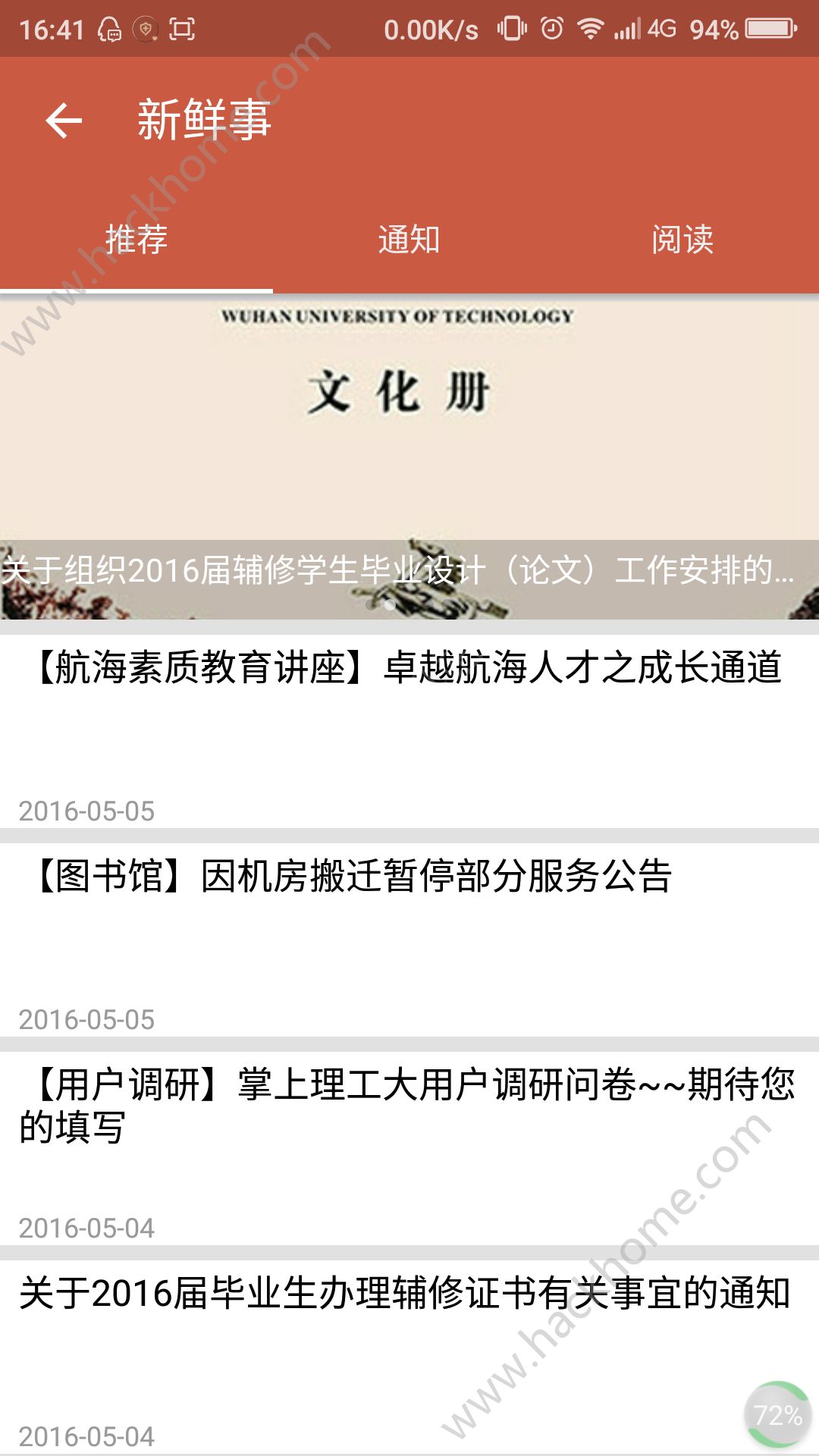Switch to the 通知 tab
This screenshot has width=819, height=1456.
pyautogui.click(x=409, y=240)
